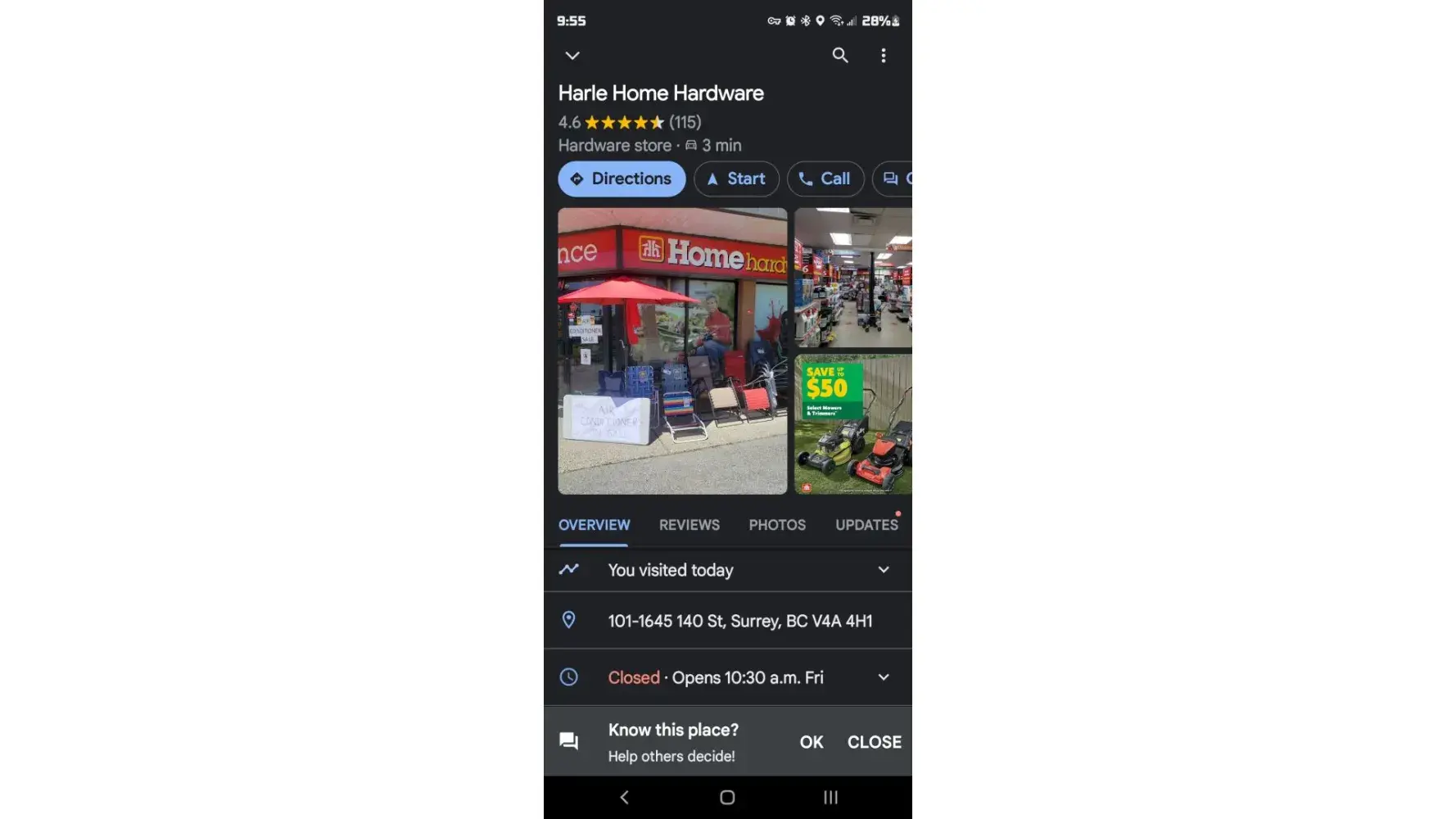Select the Overview tab
The width and height of the screenshot is (1456, 819).
pos(594,525)
